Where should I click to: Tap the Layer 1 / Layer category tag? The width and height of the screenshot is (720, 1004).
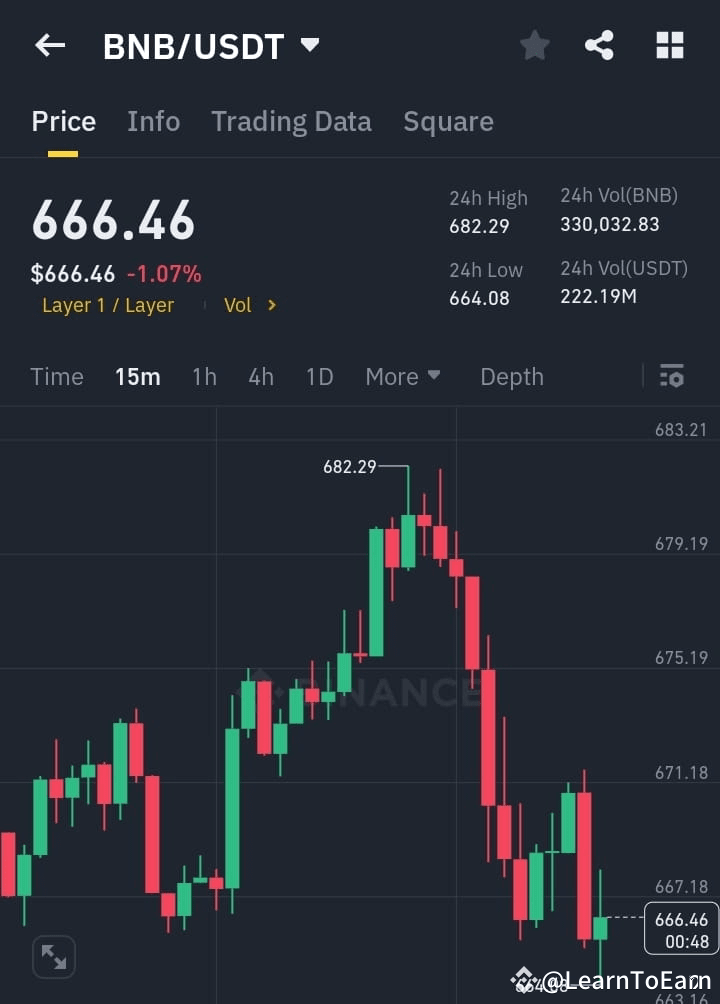108,305
